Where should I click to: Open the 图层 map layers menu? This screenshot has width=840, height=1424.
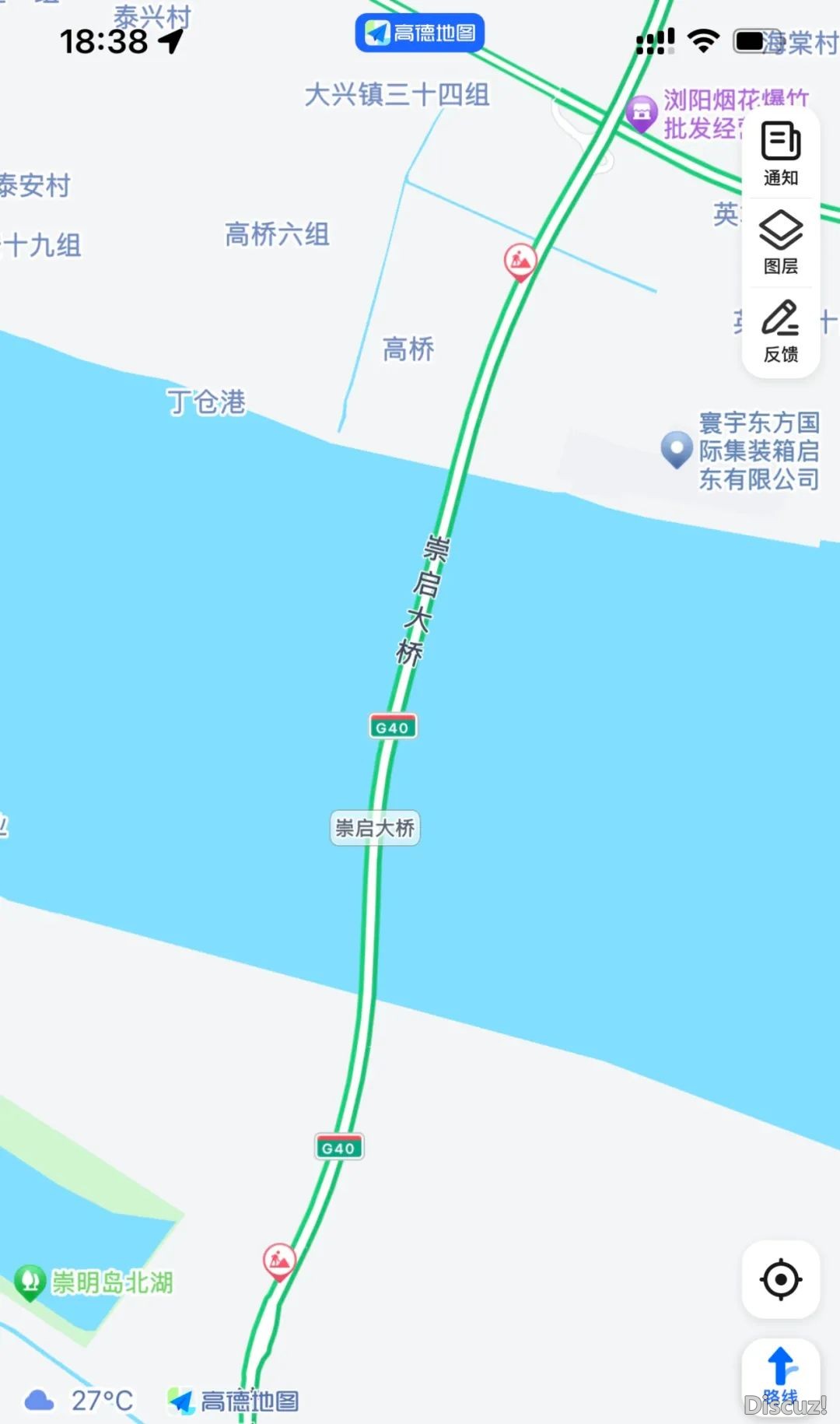[780, 242]
